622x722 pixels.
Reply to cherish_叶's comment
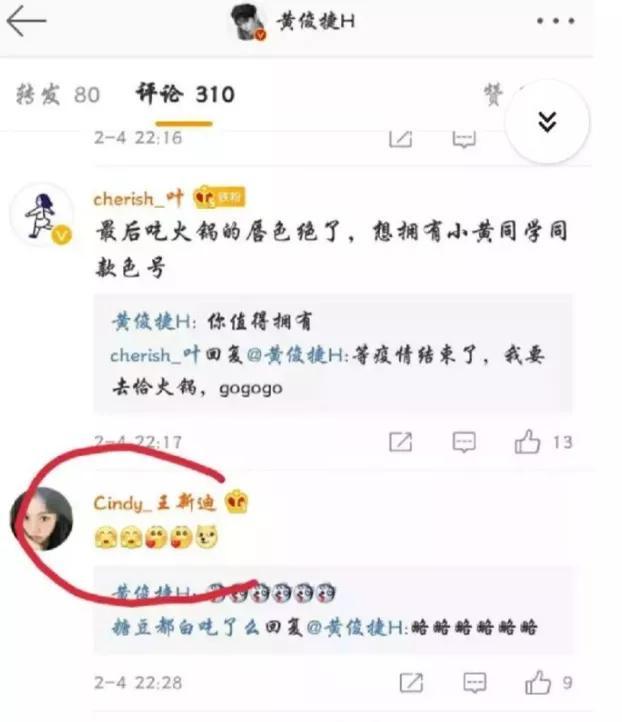point(464,441)
